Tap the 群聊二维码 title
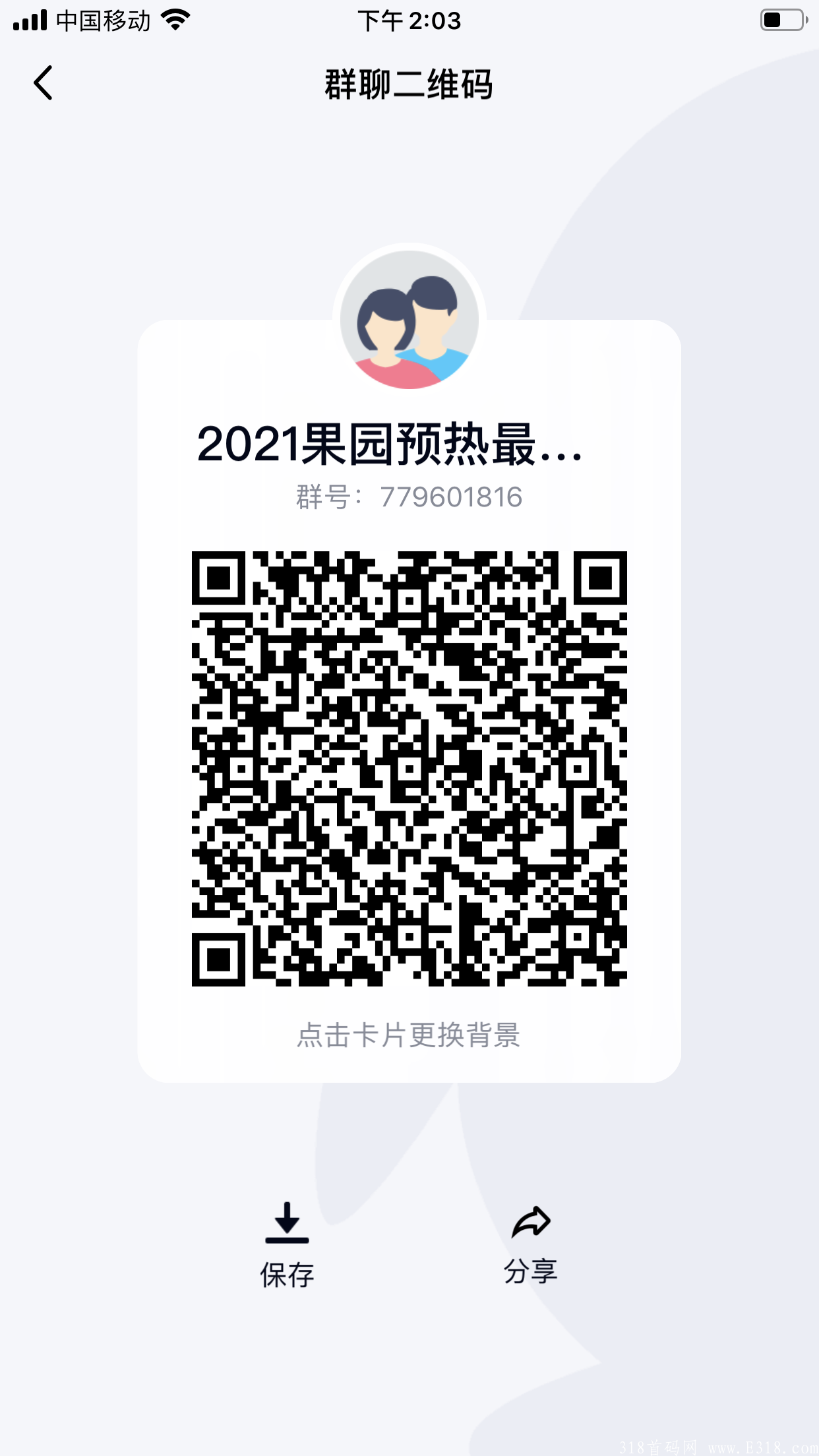 click(409, 84)
